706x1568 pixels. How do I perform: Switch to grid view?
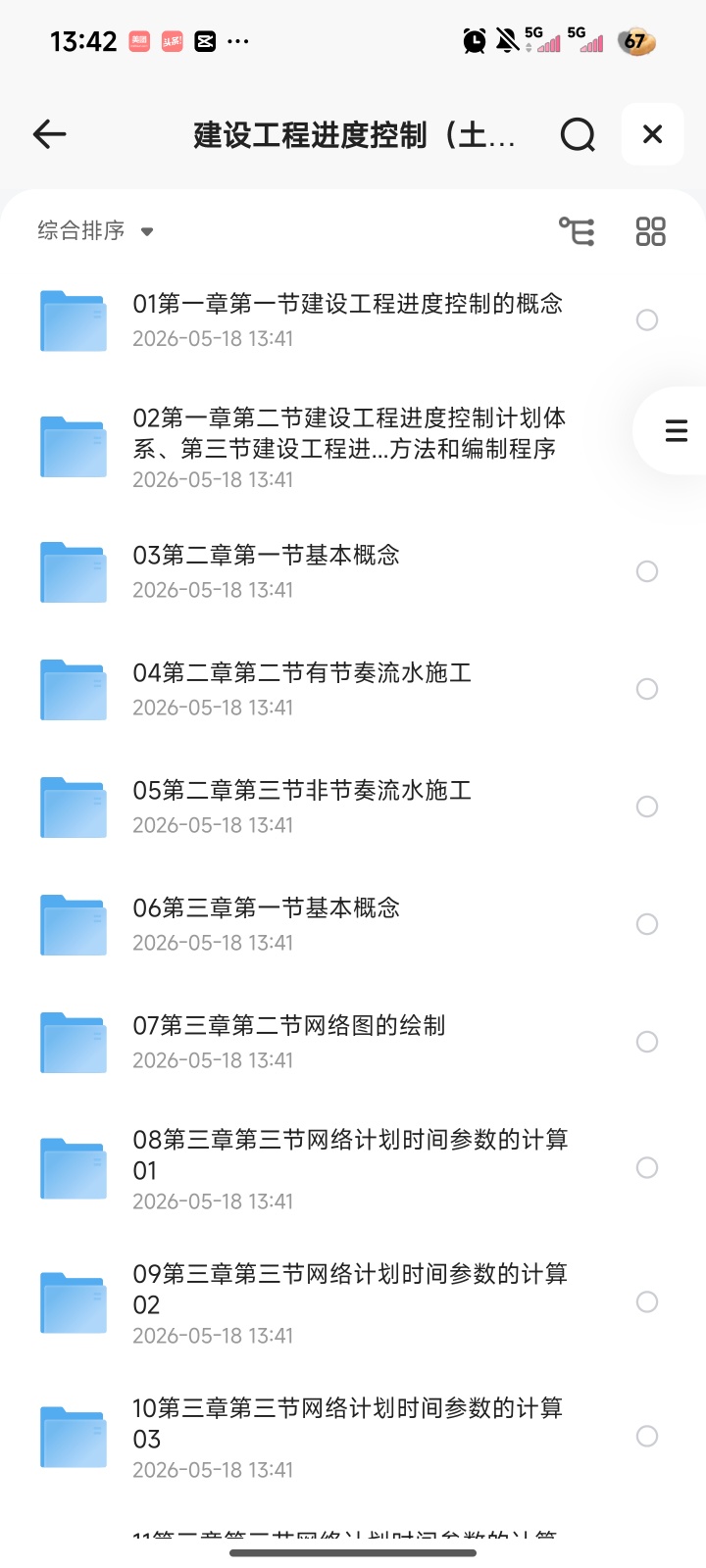650,231
